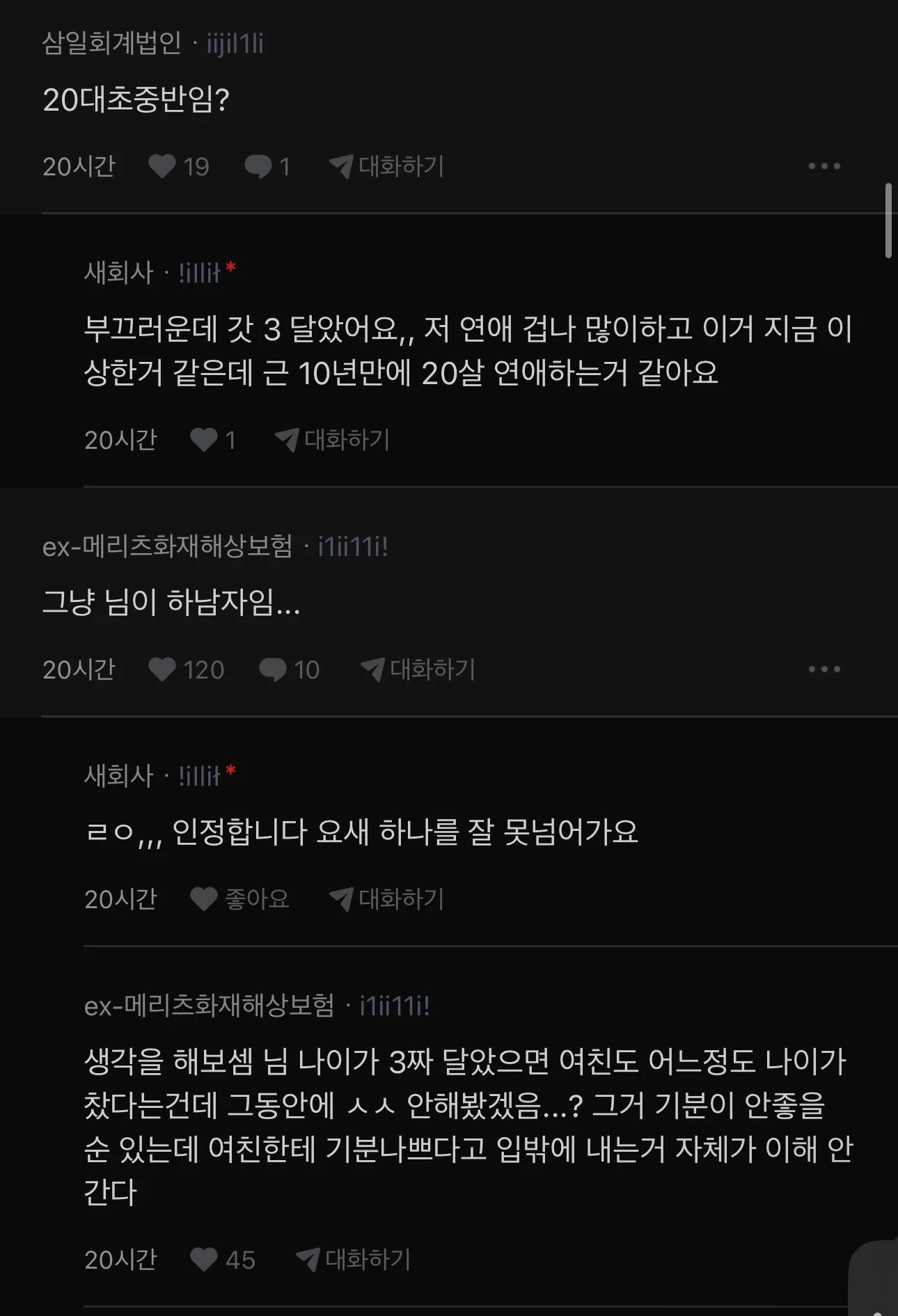Tap 대화하기 under '생각을 해보셈' reply
This screenshot has height=1316, width=898.
354,1260
